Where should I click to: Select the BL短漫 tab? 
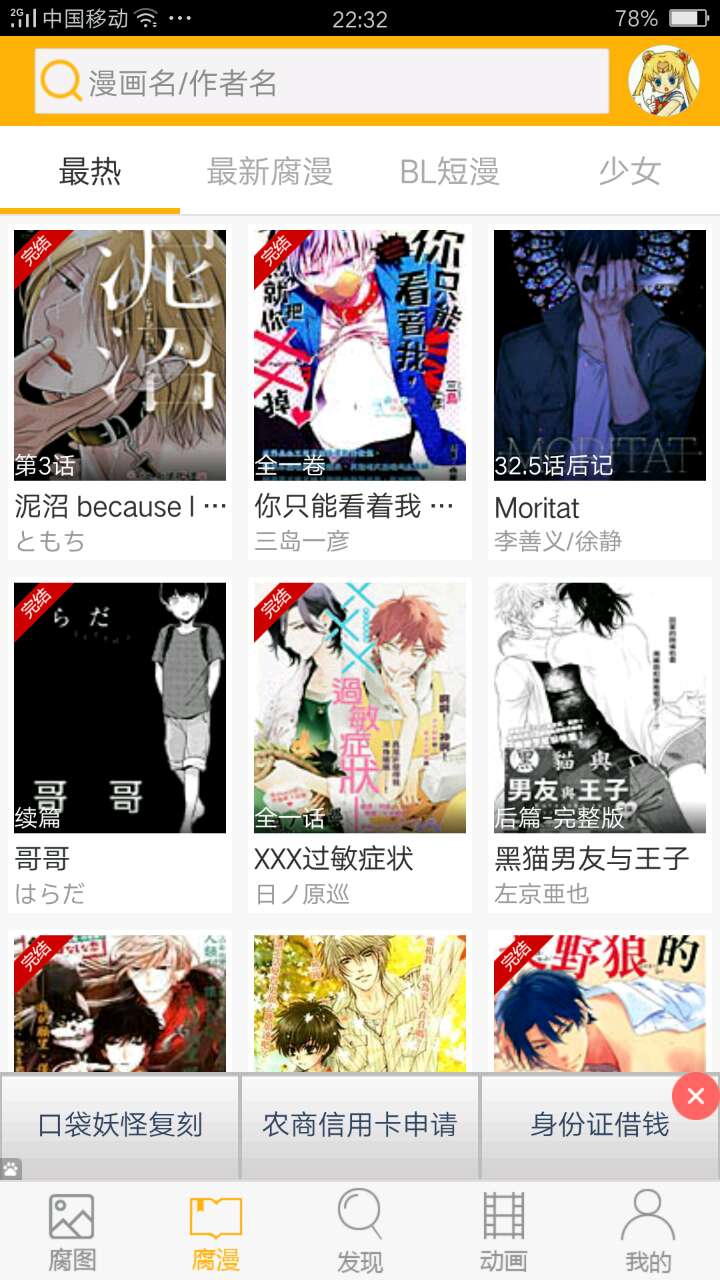click(449, 172)
